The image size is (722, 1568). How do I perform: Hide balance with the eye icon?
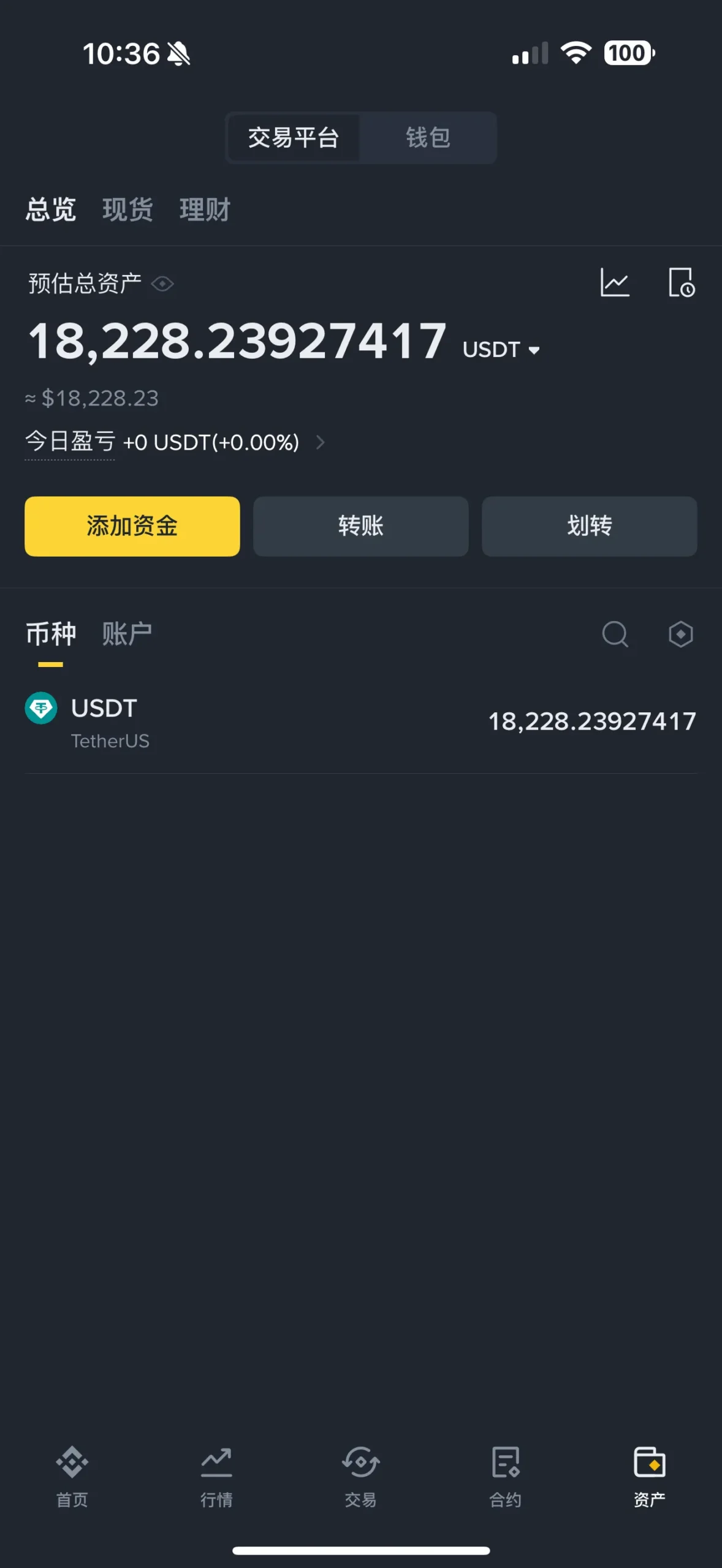[162, 284]
